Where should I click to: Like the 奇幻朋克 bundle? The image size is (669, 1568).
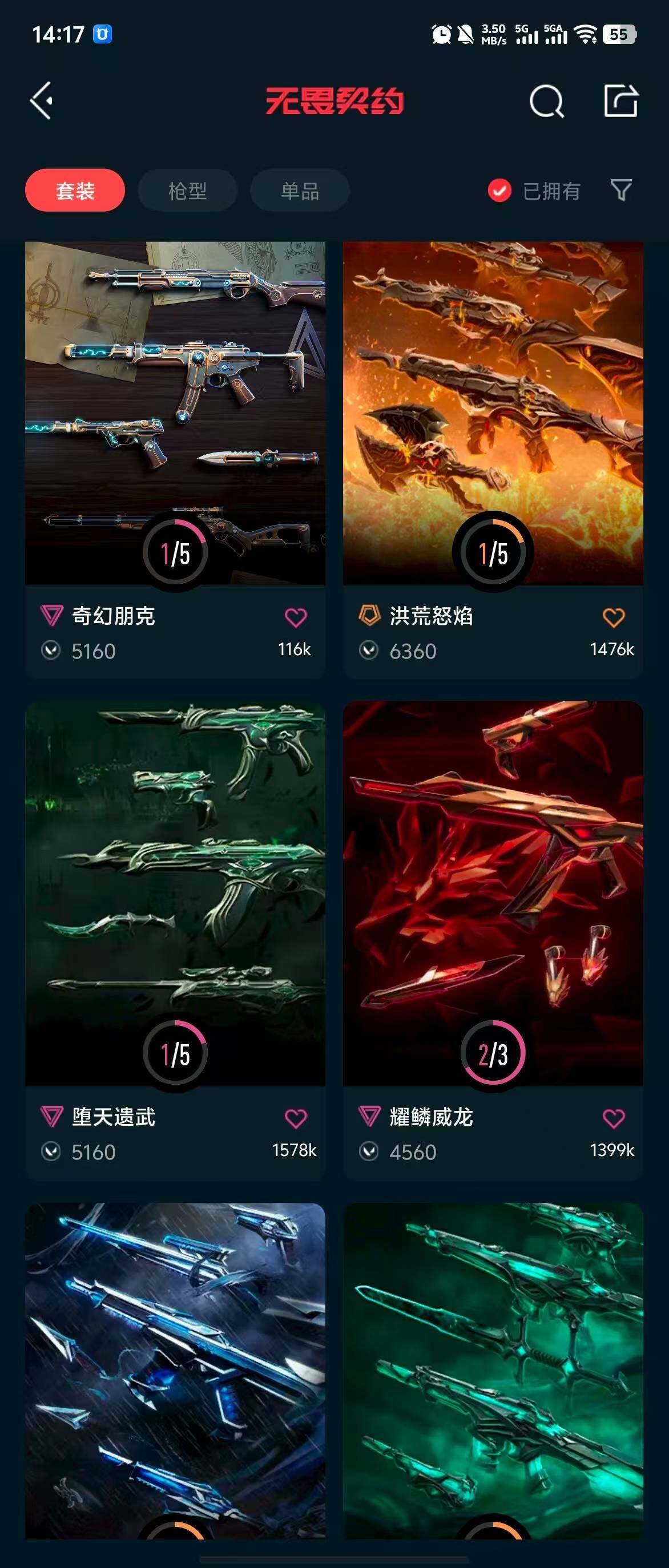[x=296, y=617]
